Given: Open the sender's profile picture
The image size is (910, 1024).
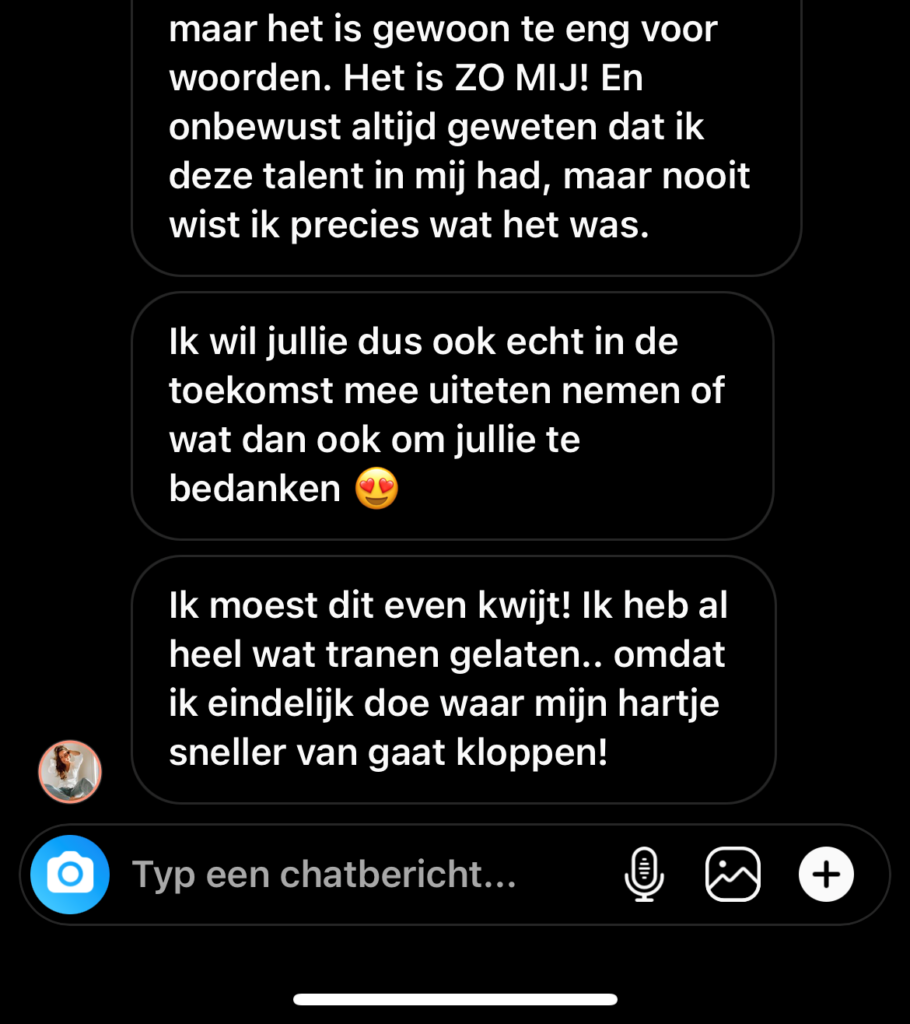Looking at the screenshot, I should coord(70,771).
